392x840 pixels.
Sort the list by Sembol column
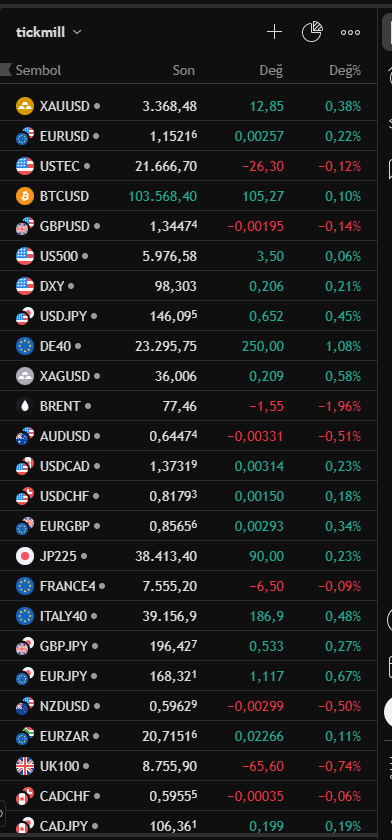39,70
